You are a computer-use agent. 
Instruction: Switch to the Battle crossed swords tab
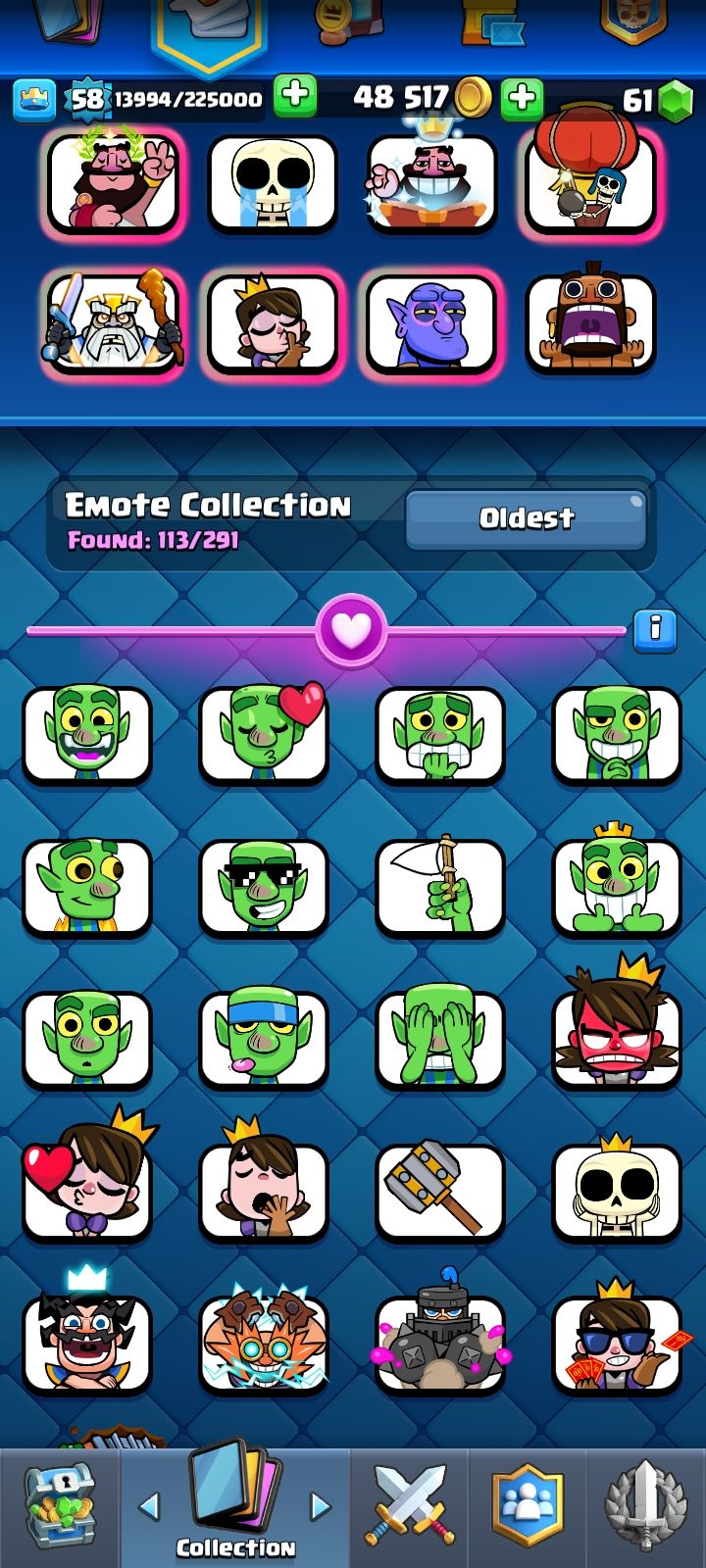coord(409,1506)
